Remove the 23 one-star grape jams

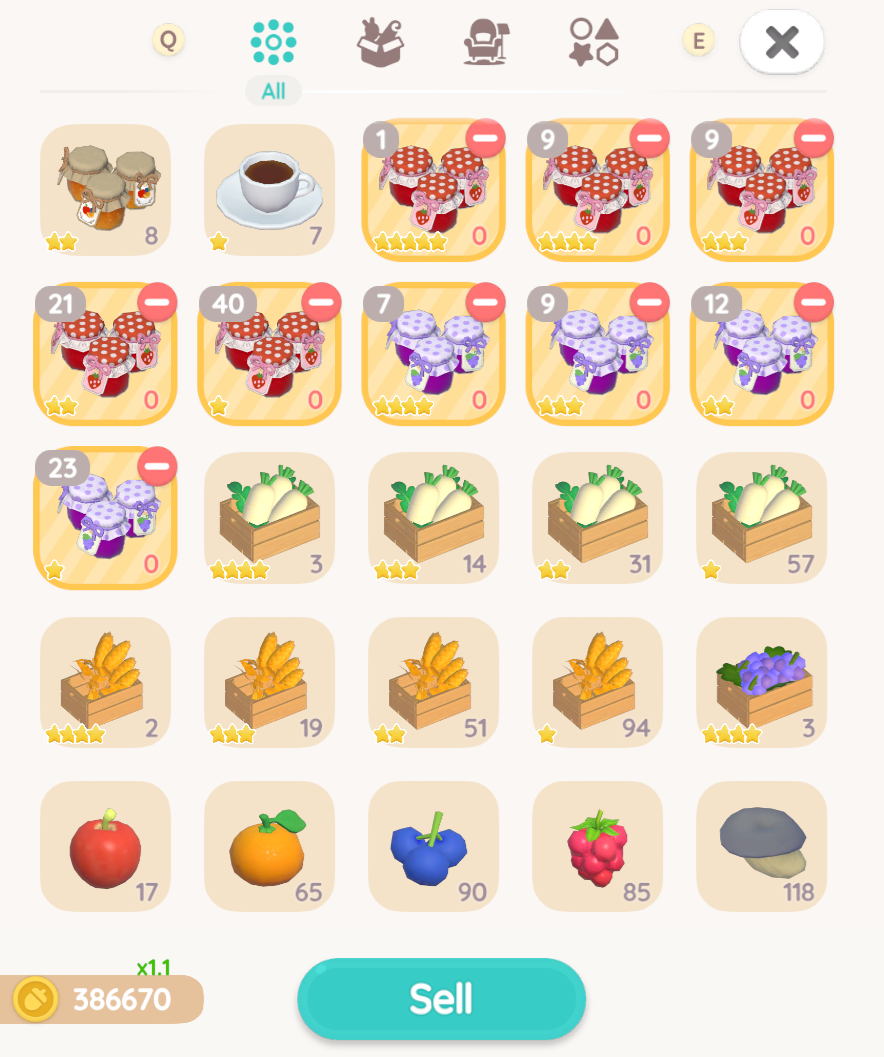tap(157, 466)
